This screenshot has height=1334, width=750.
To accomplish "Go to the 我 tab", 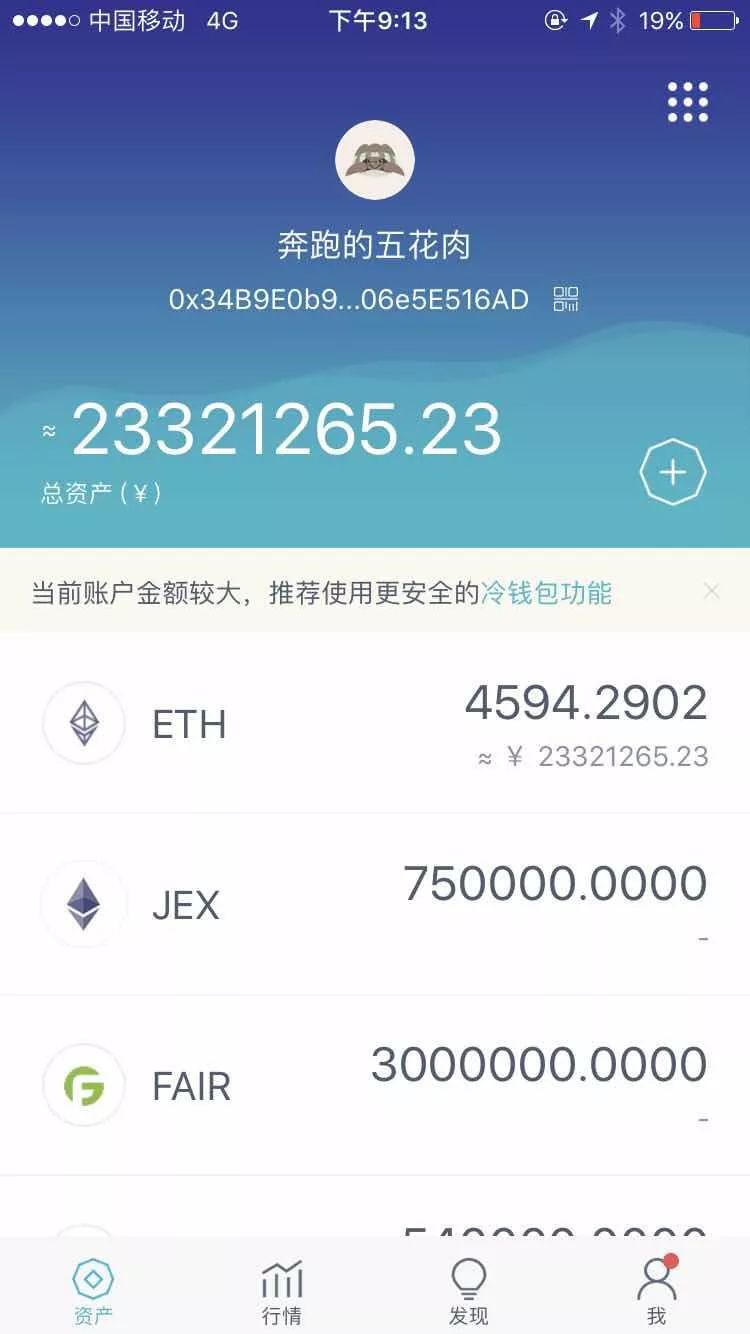I will point(656,1290).
